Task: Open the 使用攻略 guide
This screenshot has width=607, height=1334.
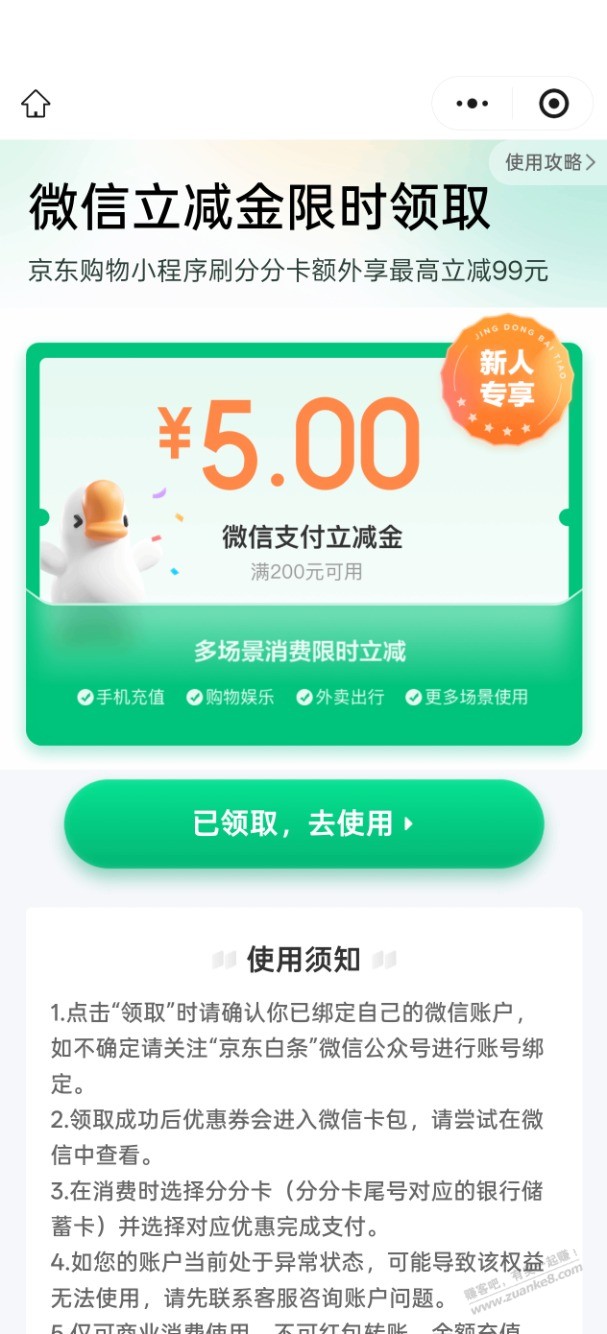Action: pyautogui.click(x=549, y=162)
